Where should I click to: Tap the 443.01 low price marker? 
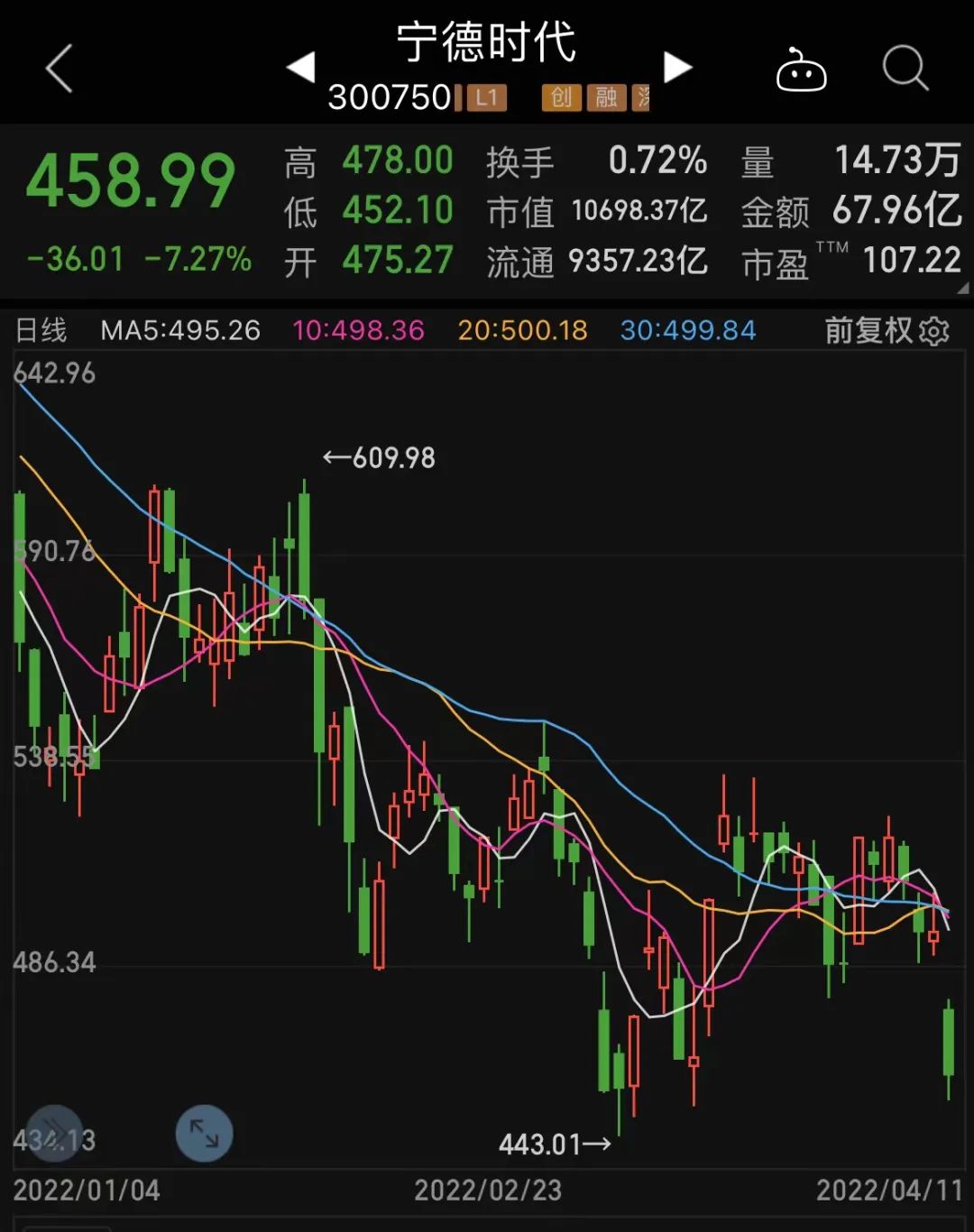click(541, 1145)
